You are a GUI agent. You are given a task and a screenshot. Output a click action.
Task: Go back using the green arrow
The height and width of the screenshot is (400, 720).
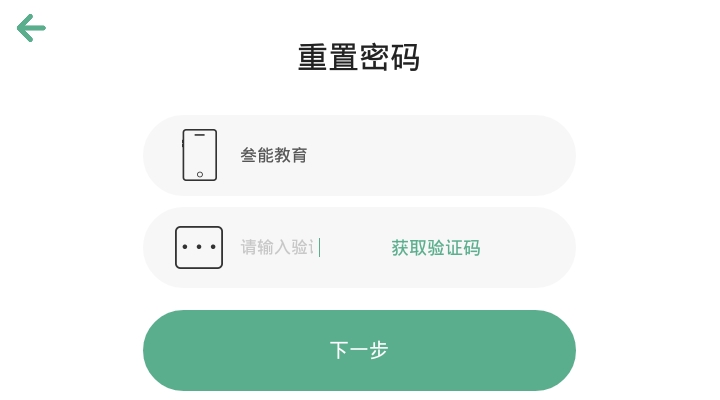pyautogui.click(x=31, y=28)
